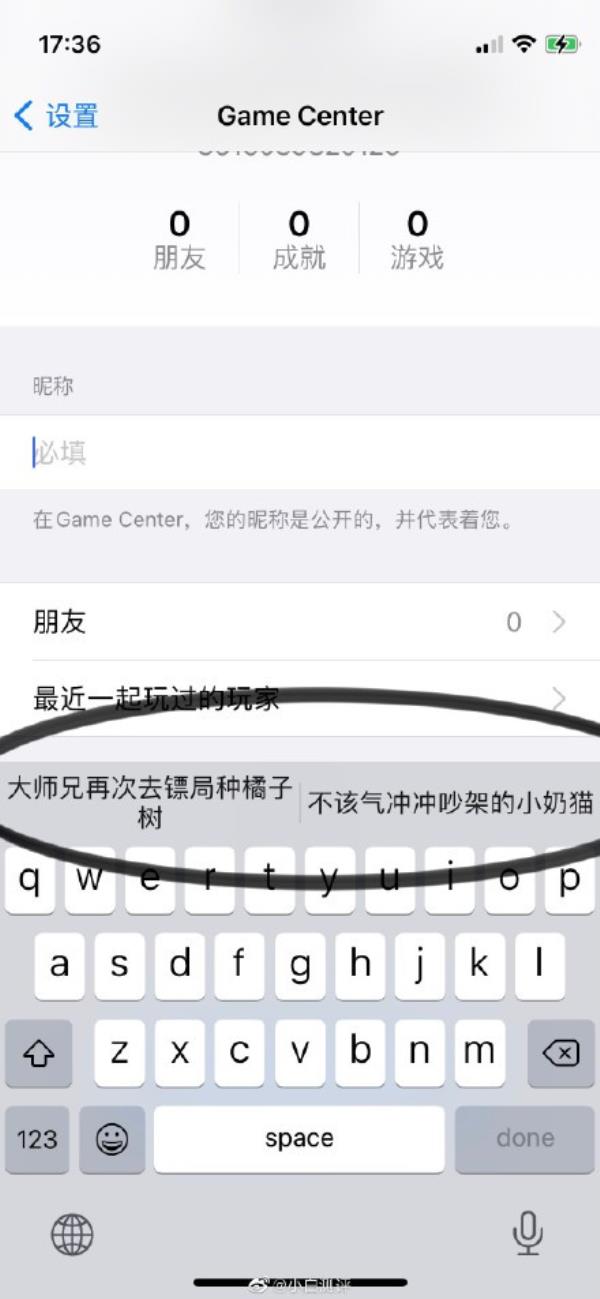The image size is (600, 1299).
Task: Focus the 昵称 input field
Action: coord(300,453)
